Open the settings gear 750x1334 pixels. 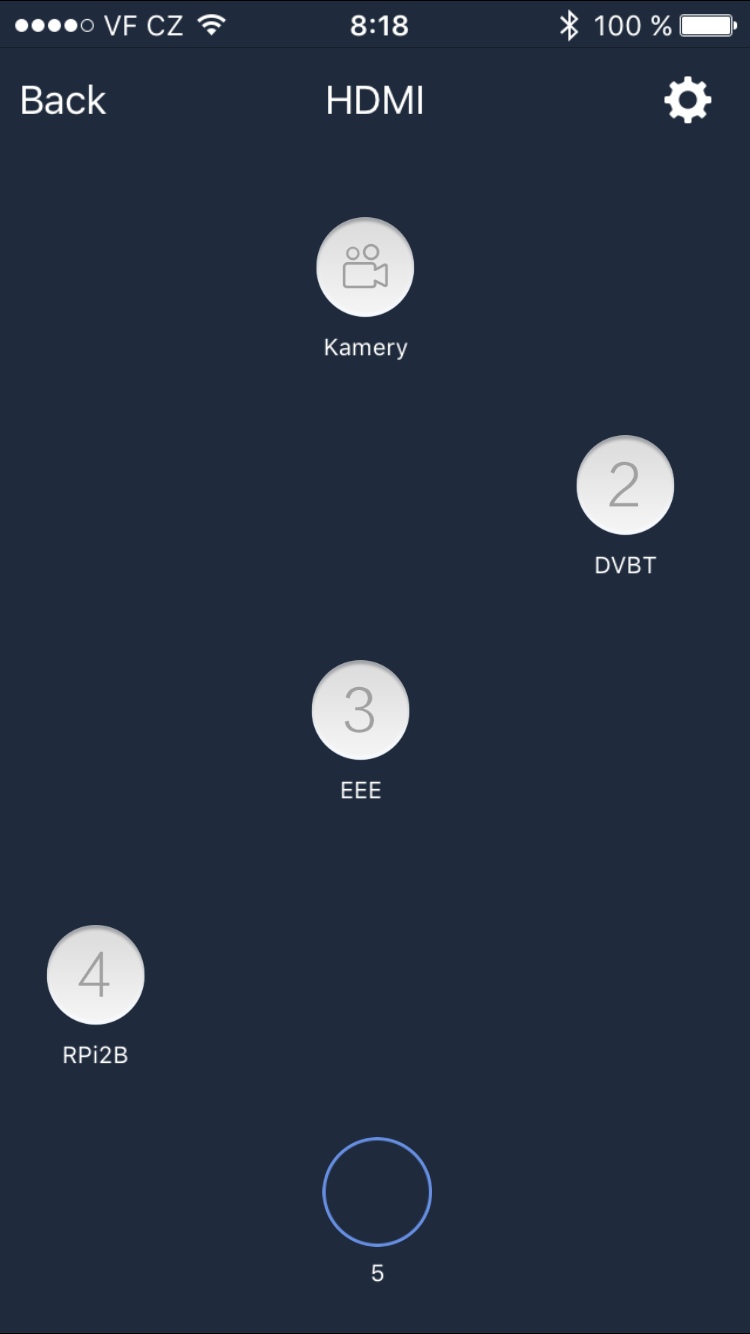[x=688, y=101]
